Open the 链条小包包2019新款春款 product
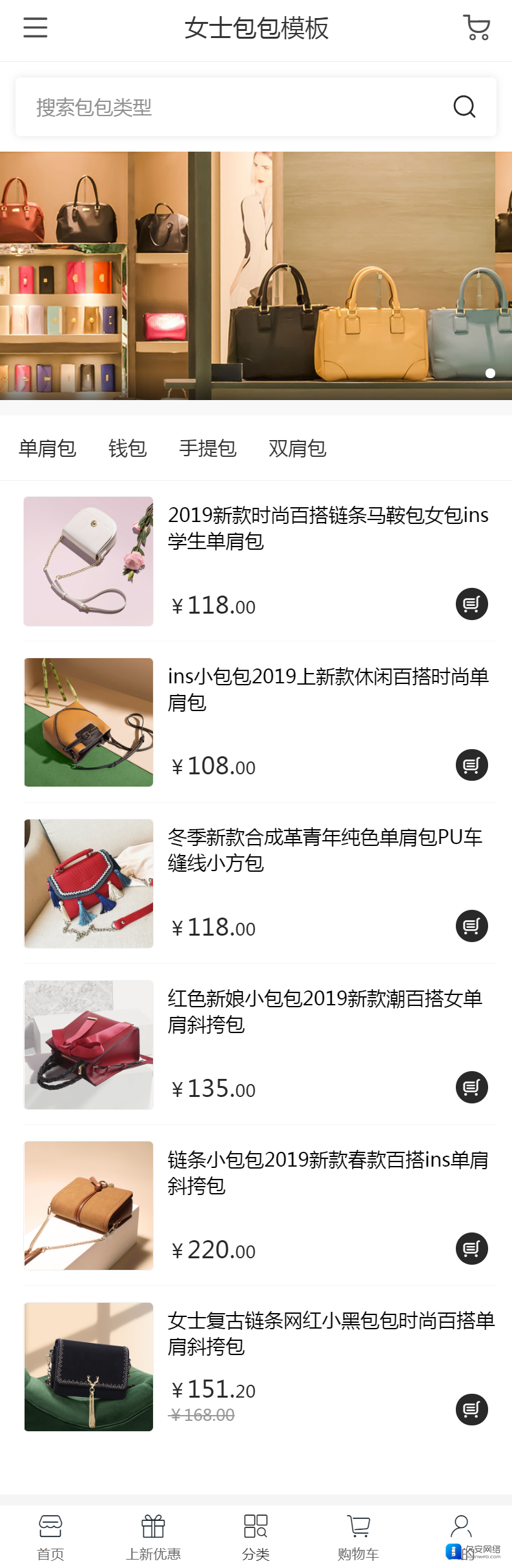 click(x=328, y=1172)
